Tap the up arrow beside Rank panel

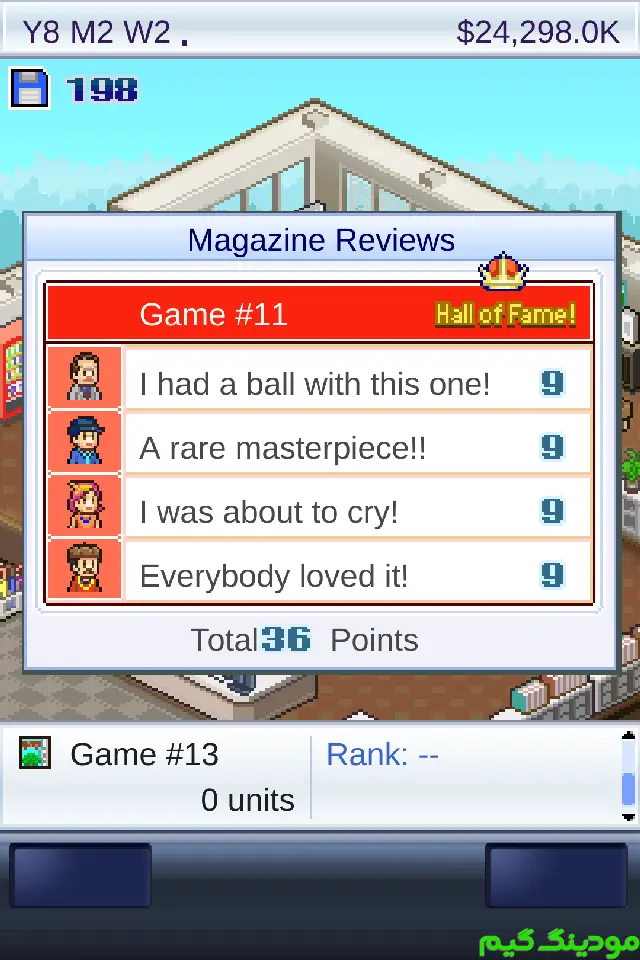[x=628, y=738]
